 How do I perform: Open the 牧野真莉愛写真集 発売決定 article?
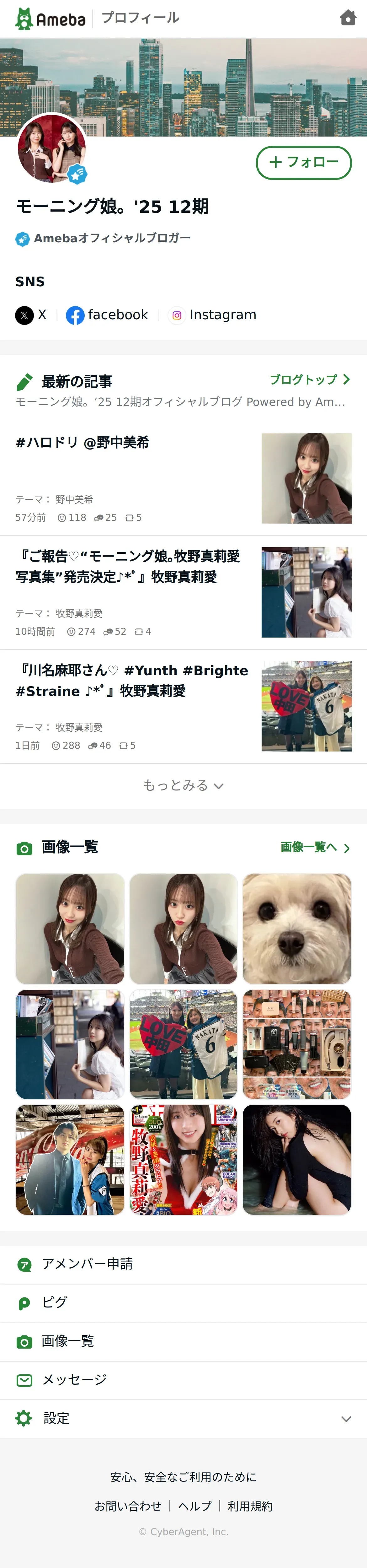pos(128,566)
